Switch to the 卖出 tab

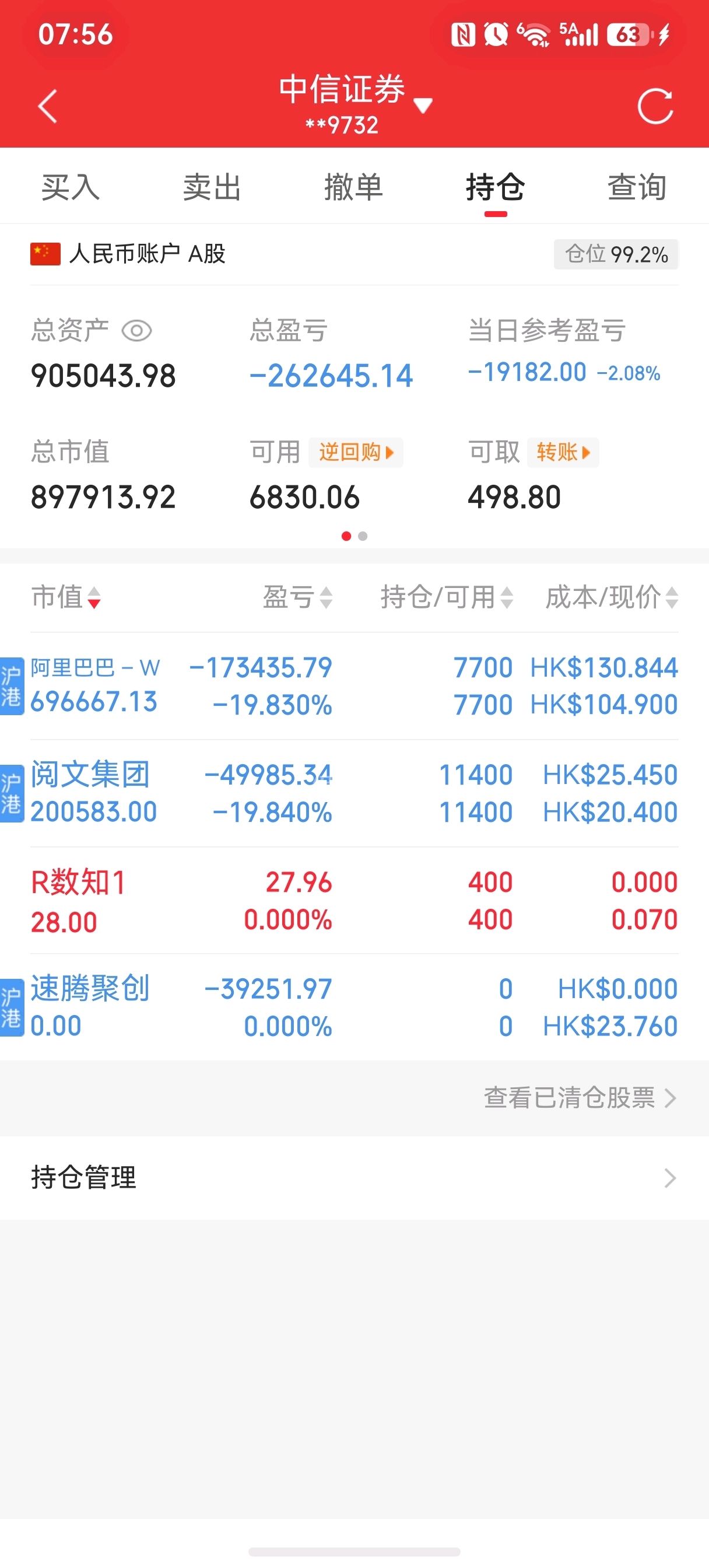tap(212, 187)
